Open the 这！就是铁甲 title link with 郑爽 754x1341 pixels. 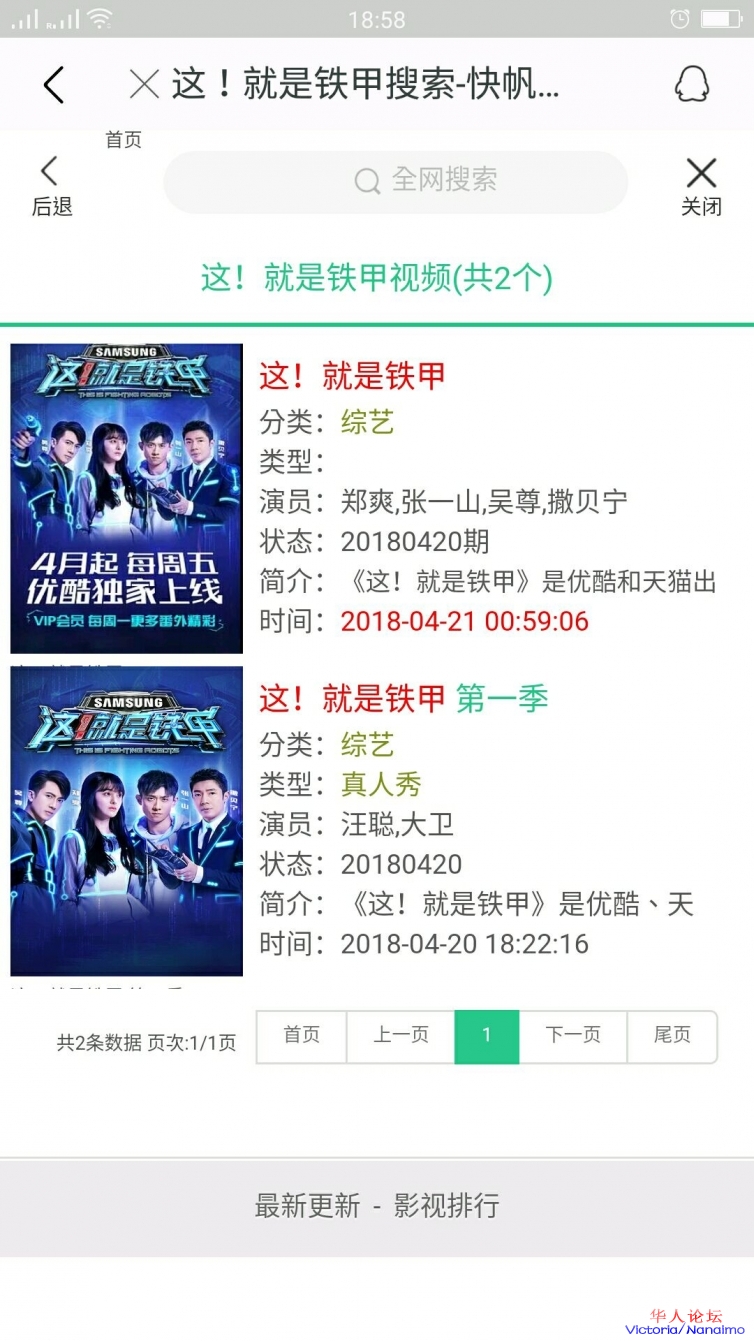(x=352, y=376)
